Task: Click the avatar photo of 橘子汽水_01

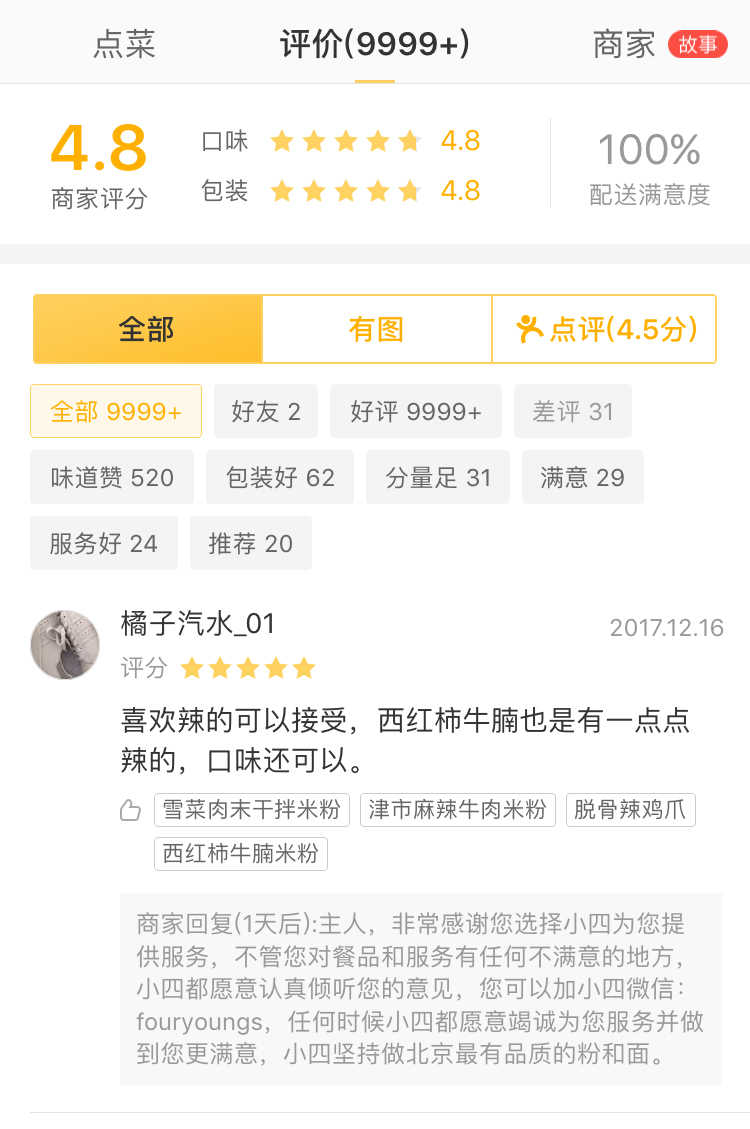Action: [65, 644]
